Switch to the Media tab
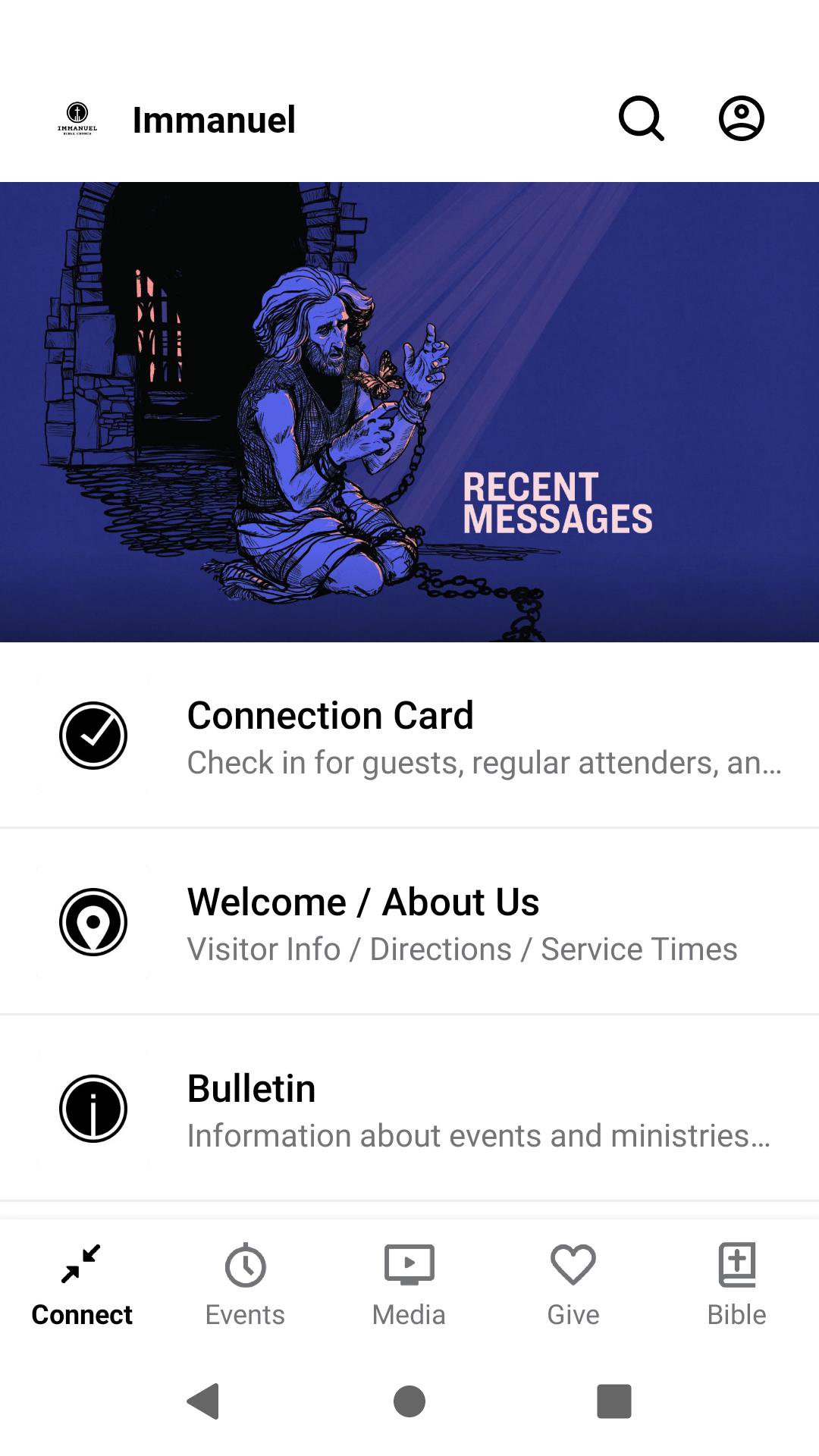 click(x=409, y=1285)
